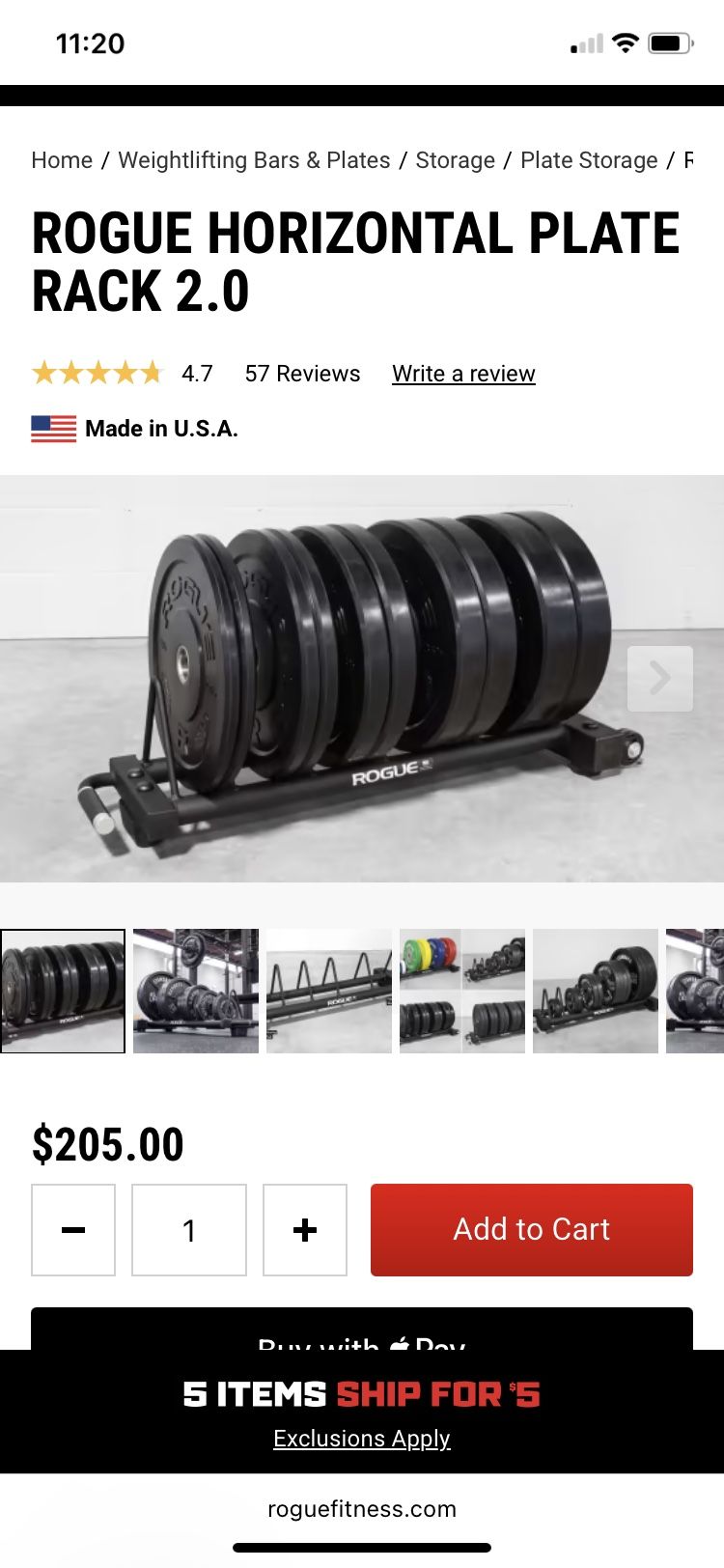Open the next product photo via right chevron
Screen dimensions: 724x1568
pyautogui.click(x=659, y=678)
